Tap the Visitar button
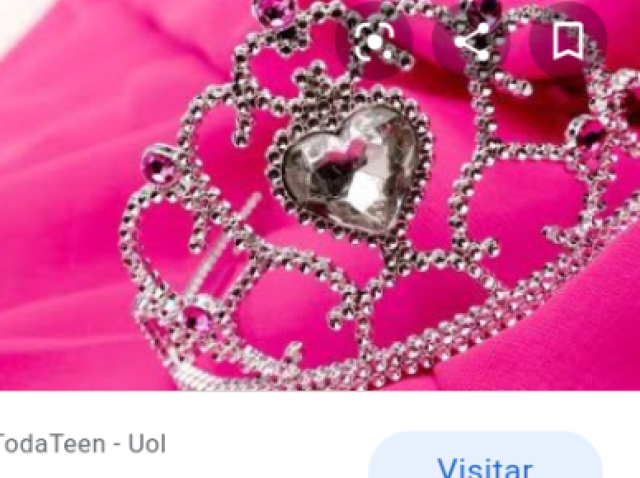The image size is (640, 478). pos(486,463)
